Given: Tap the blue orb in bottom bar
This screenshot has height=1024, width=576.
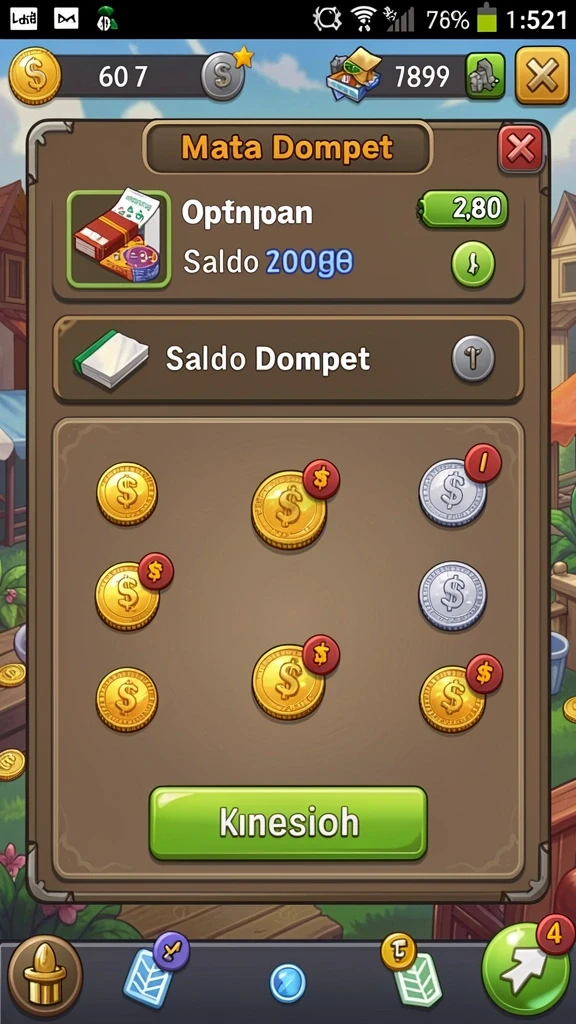Looking at the screenshot, I should (x=288, y=983).
